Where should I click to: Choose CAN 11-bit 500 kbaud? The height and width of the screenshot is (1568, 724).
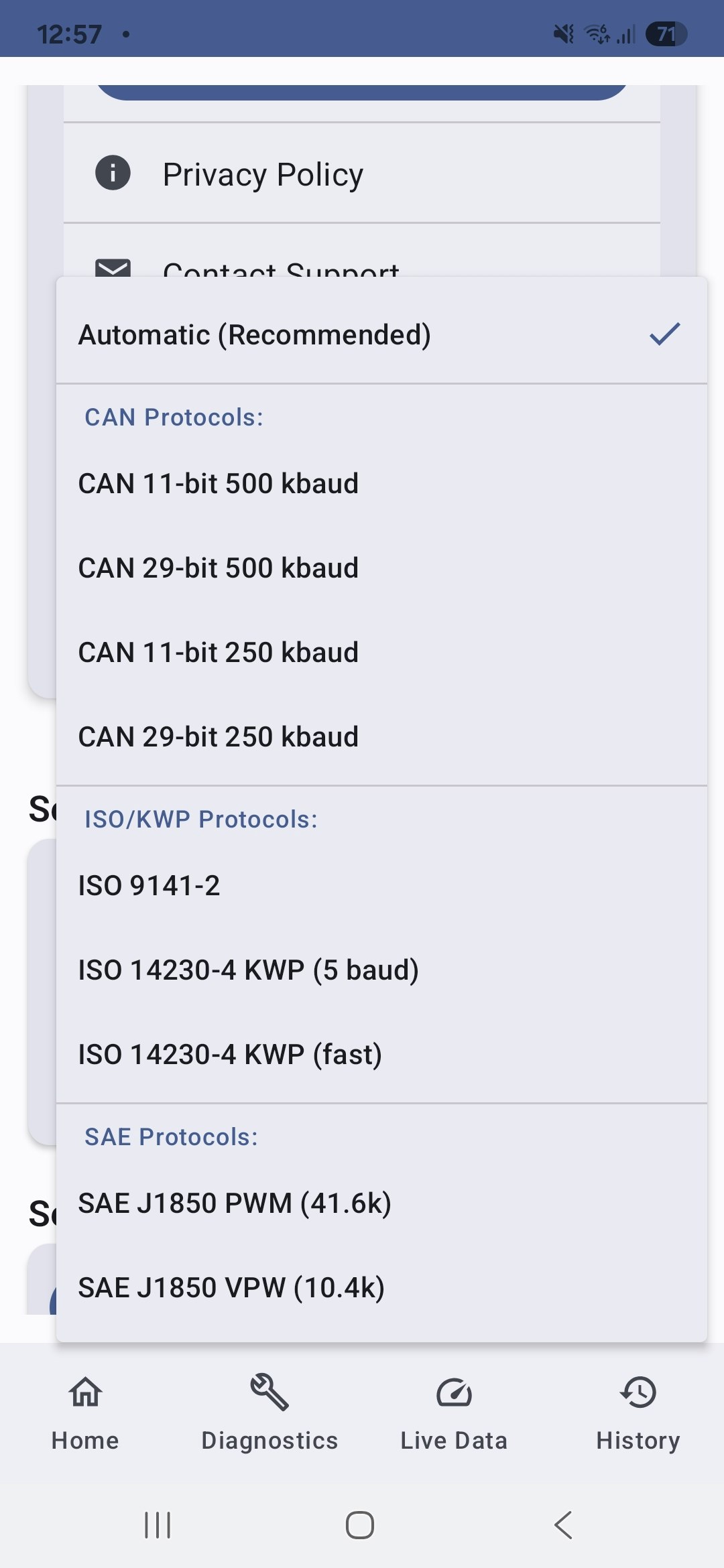[381, 484]
